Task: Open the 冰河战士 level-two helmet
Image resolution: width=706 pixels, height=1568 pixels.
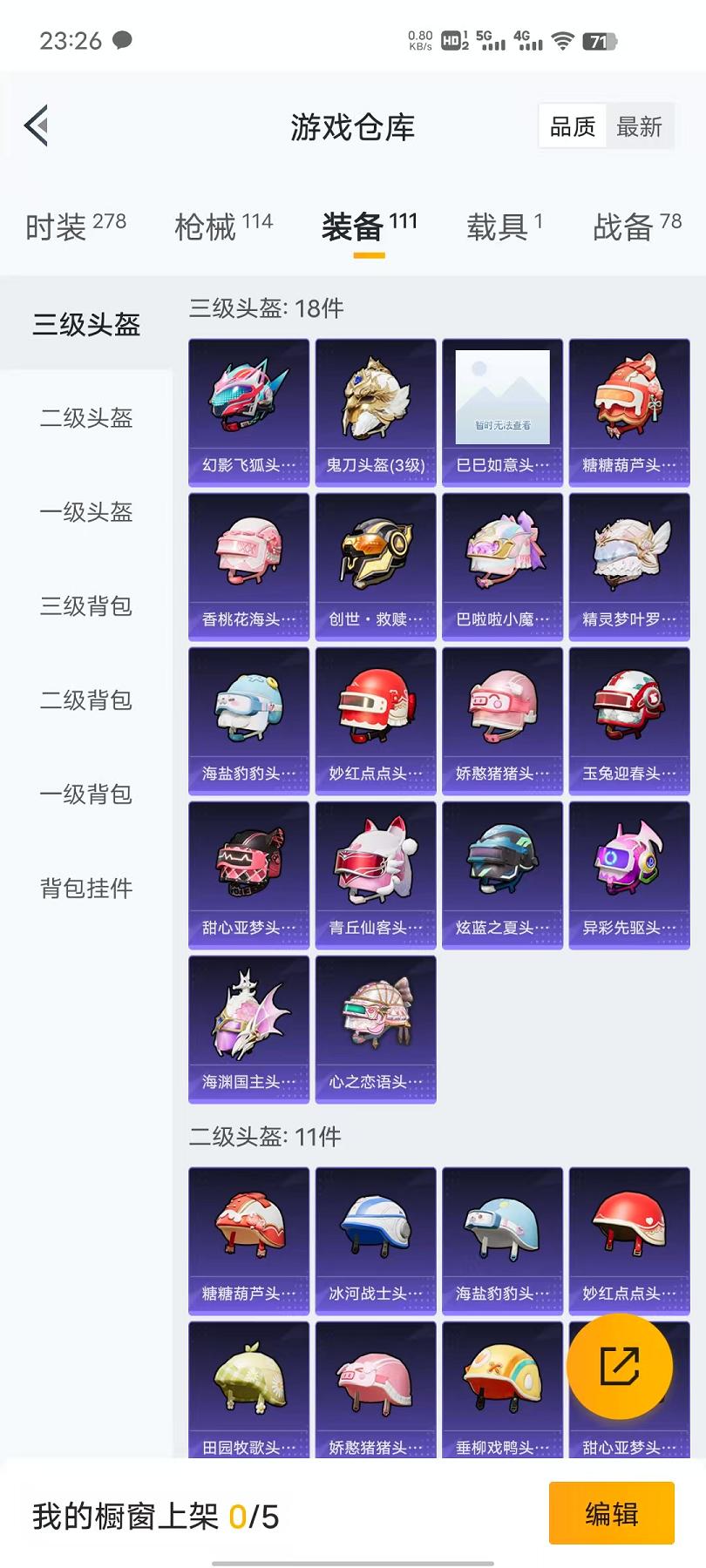Action: (x=376, y=1241)
